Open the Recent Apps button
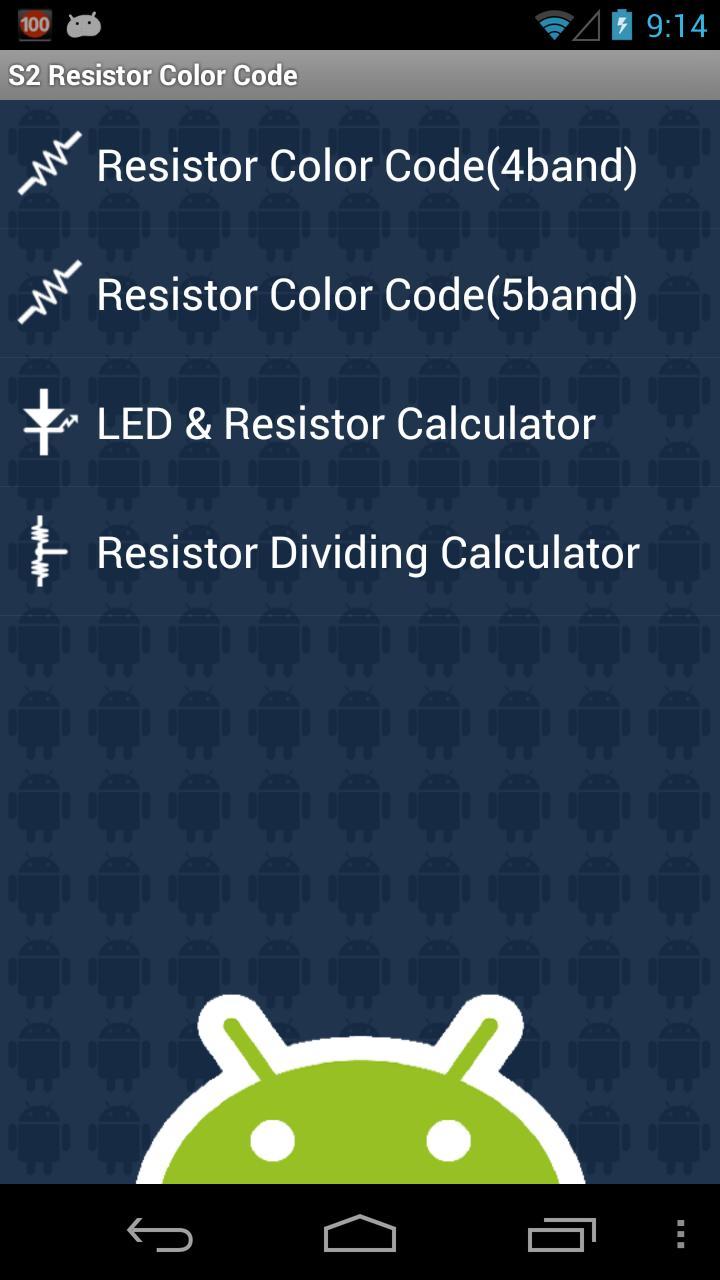Viewport: 720px width, 1280px height. pos(560,1236)
